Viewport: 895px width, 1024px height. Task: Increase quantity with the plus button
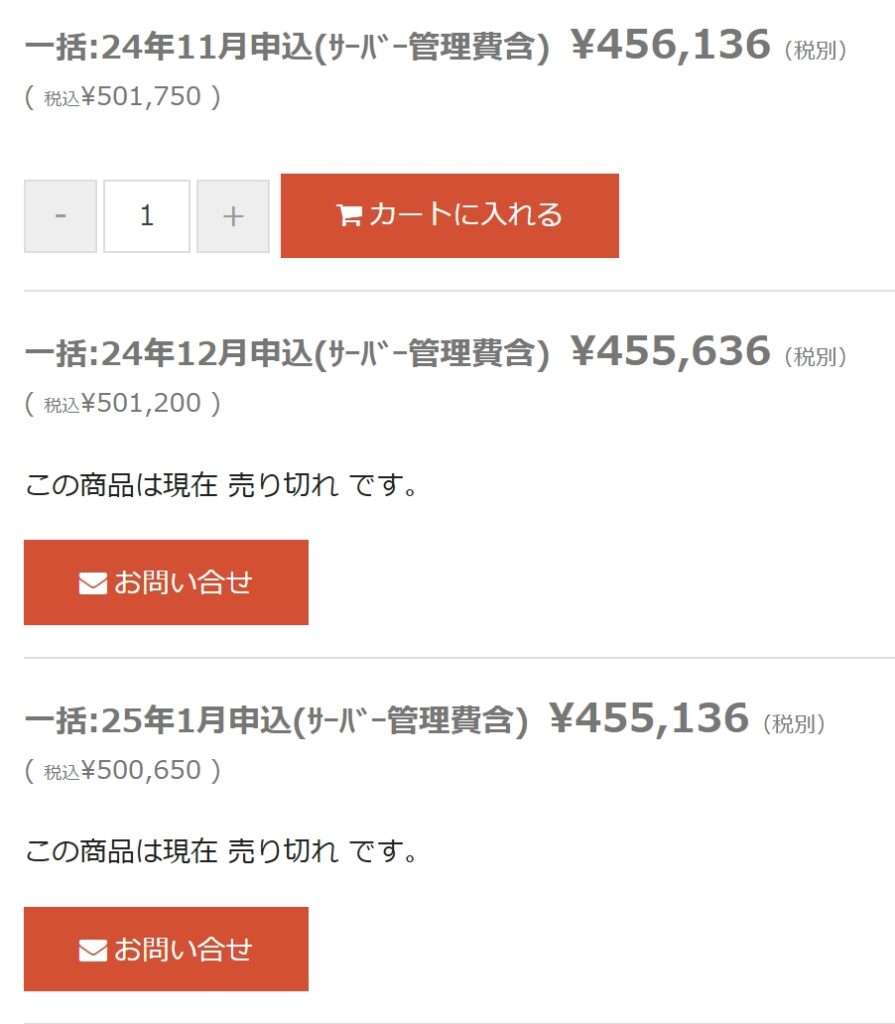coord(233,216)
